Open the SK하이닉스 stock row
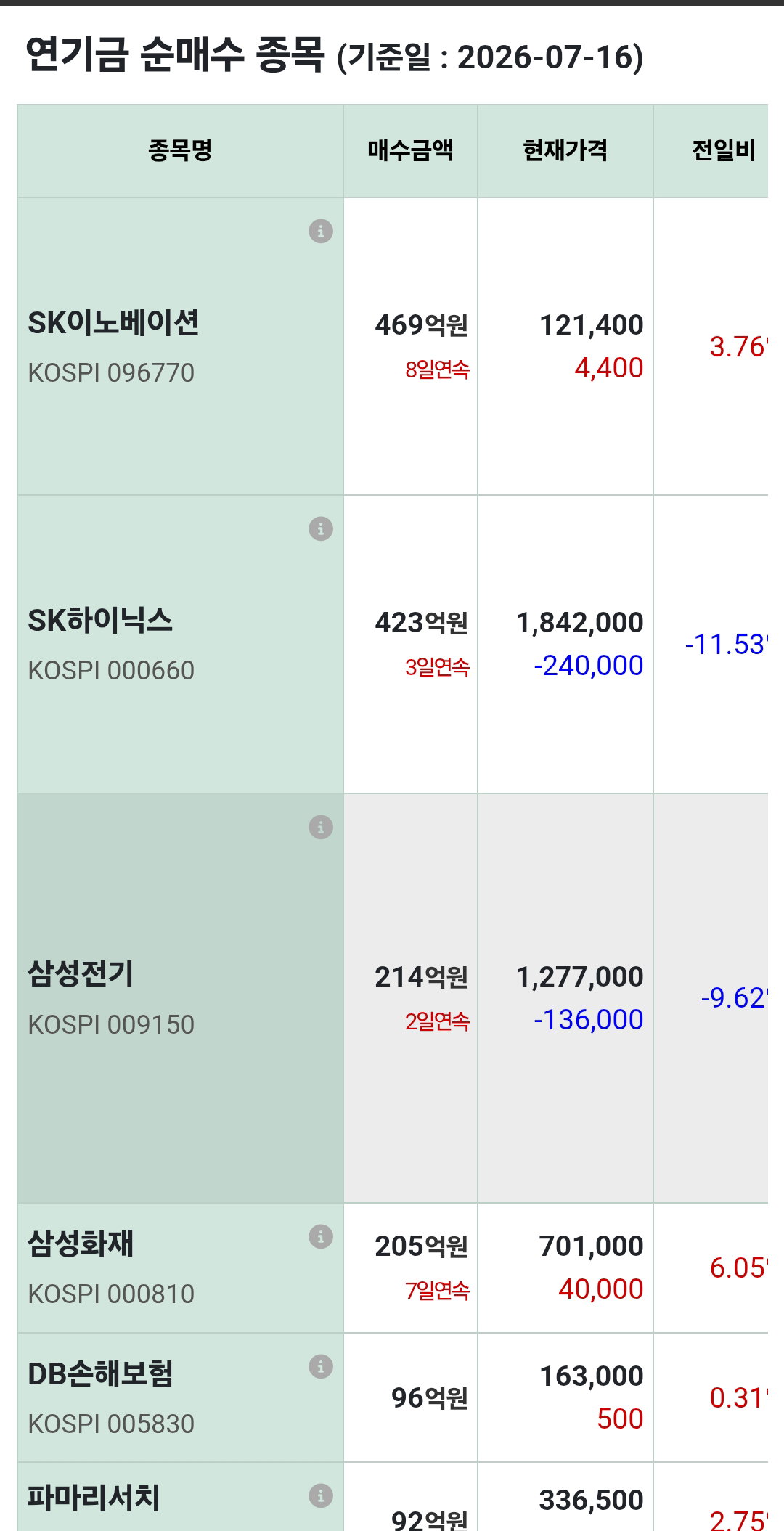Image resolution: width=784 pixels, height=1531 pixels. (x=393, y=645)
